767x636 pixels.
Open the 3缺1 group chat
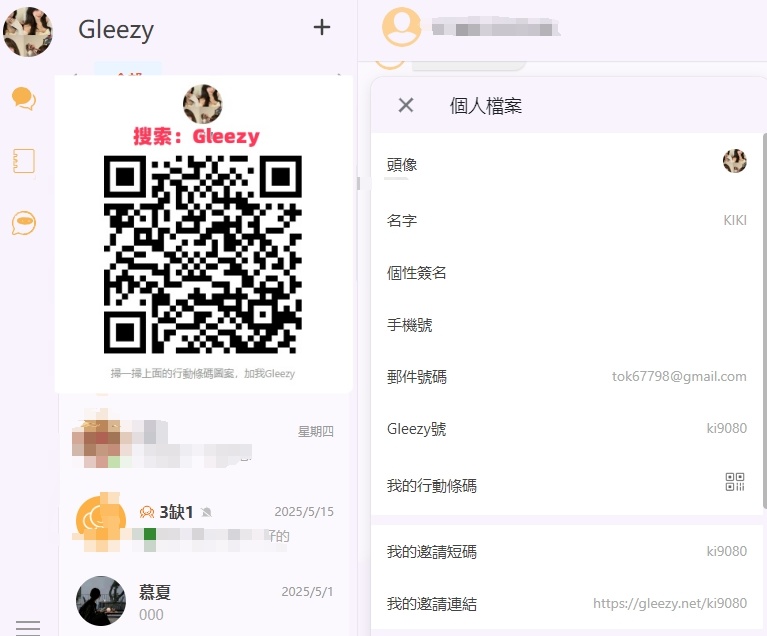click(205, 522)
